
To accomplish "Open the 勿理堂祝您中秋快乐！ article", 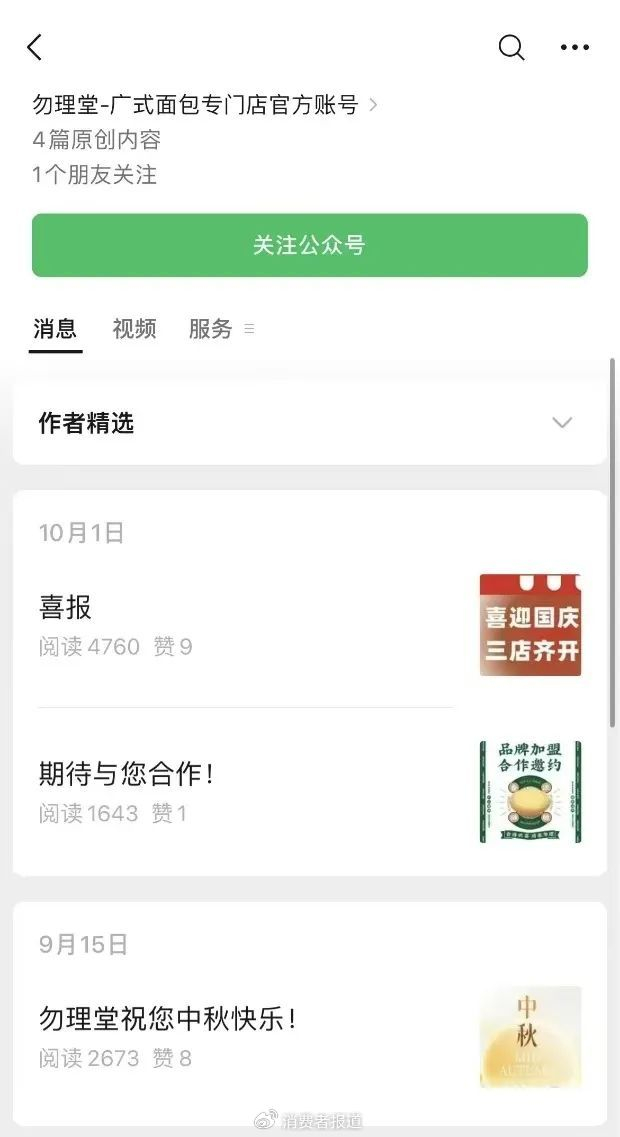I will [310, 1037].
